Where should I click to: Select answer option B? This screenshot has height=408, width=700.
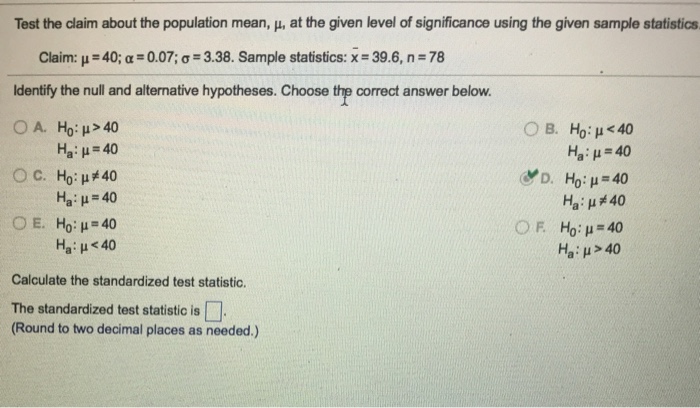tap(528, 127)
